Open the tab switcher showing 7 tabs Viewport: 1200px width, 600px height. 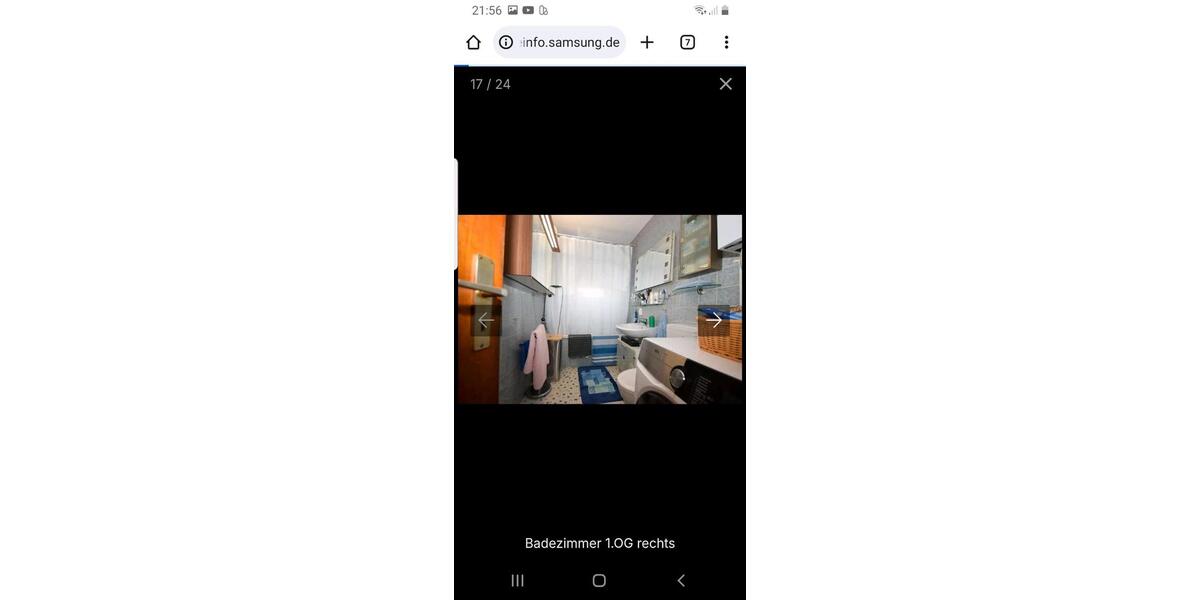tap(687, 42)
